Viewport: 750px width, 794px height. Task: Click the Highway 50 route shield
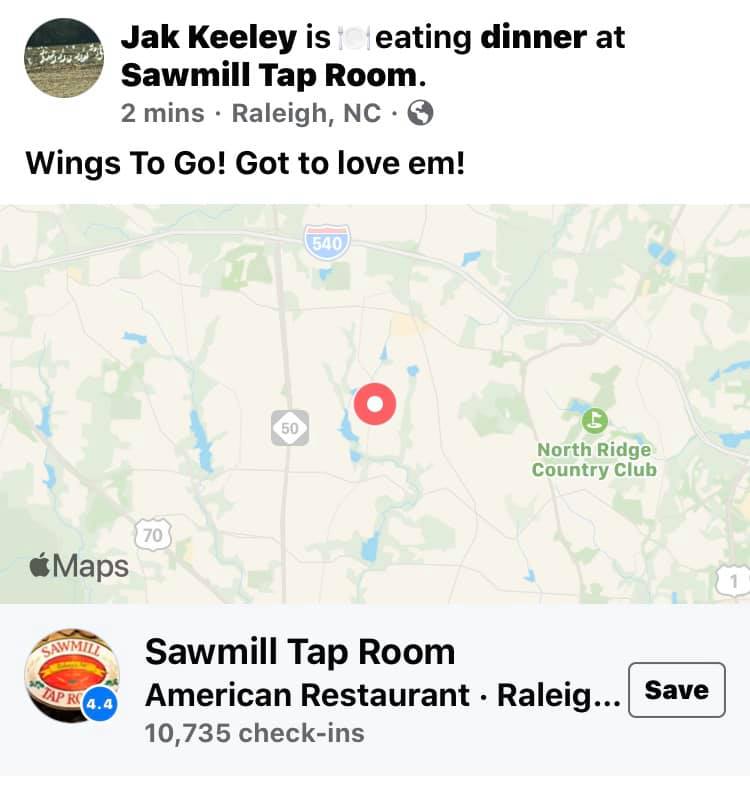pos(290,429)
